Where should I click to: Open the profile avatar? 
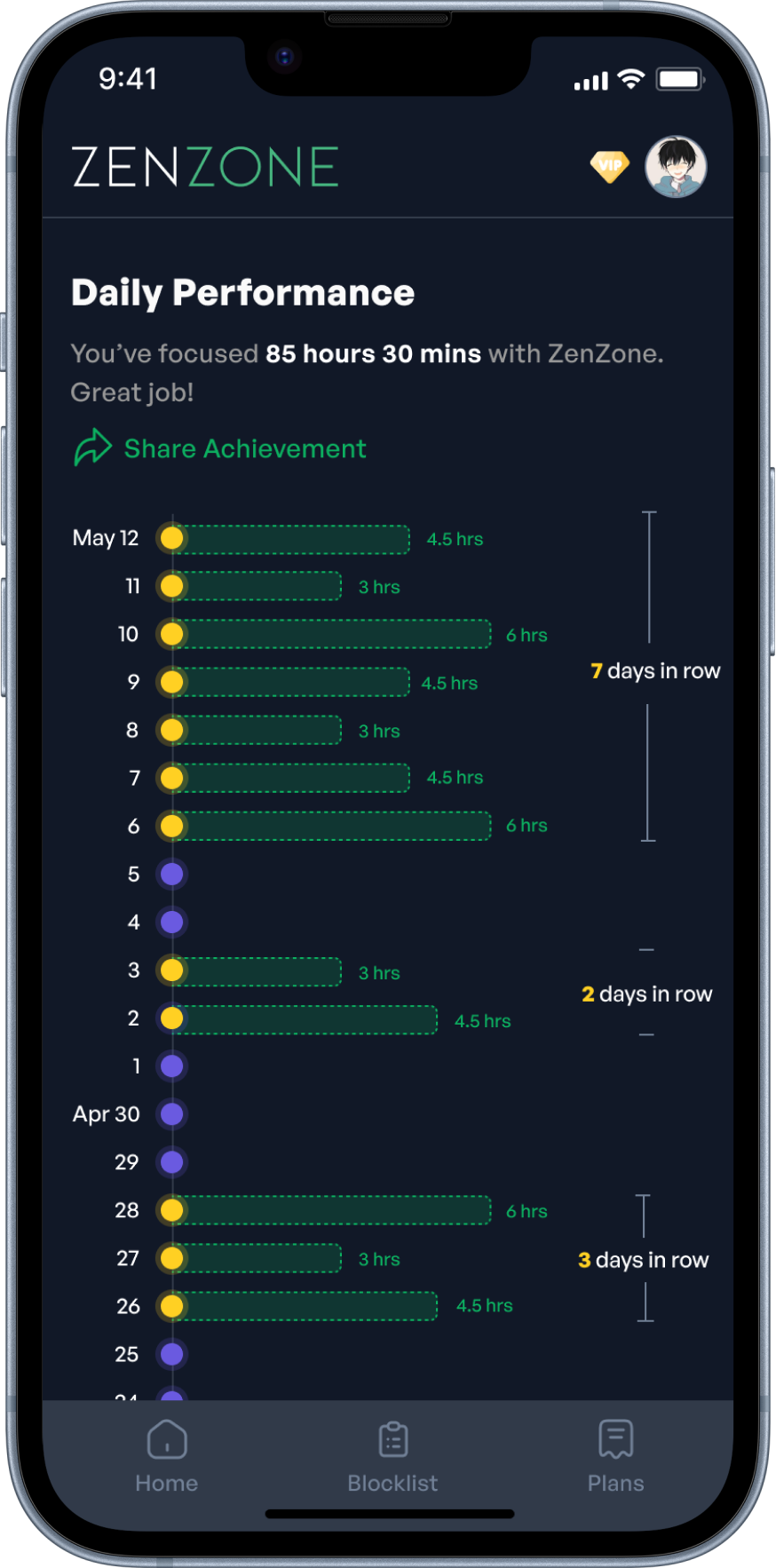tap(676, 166)
